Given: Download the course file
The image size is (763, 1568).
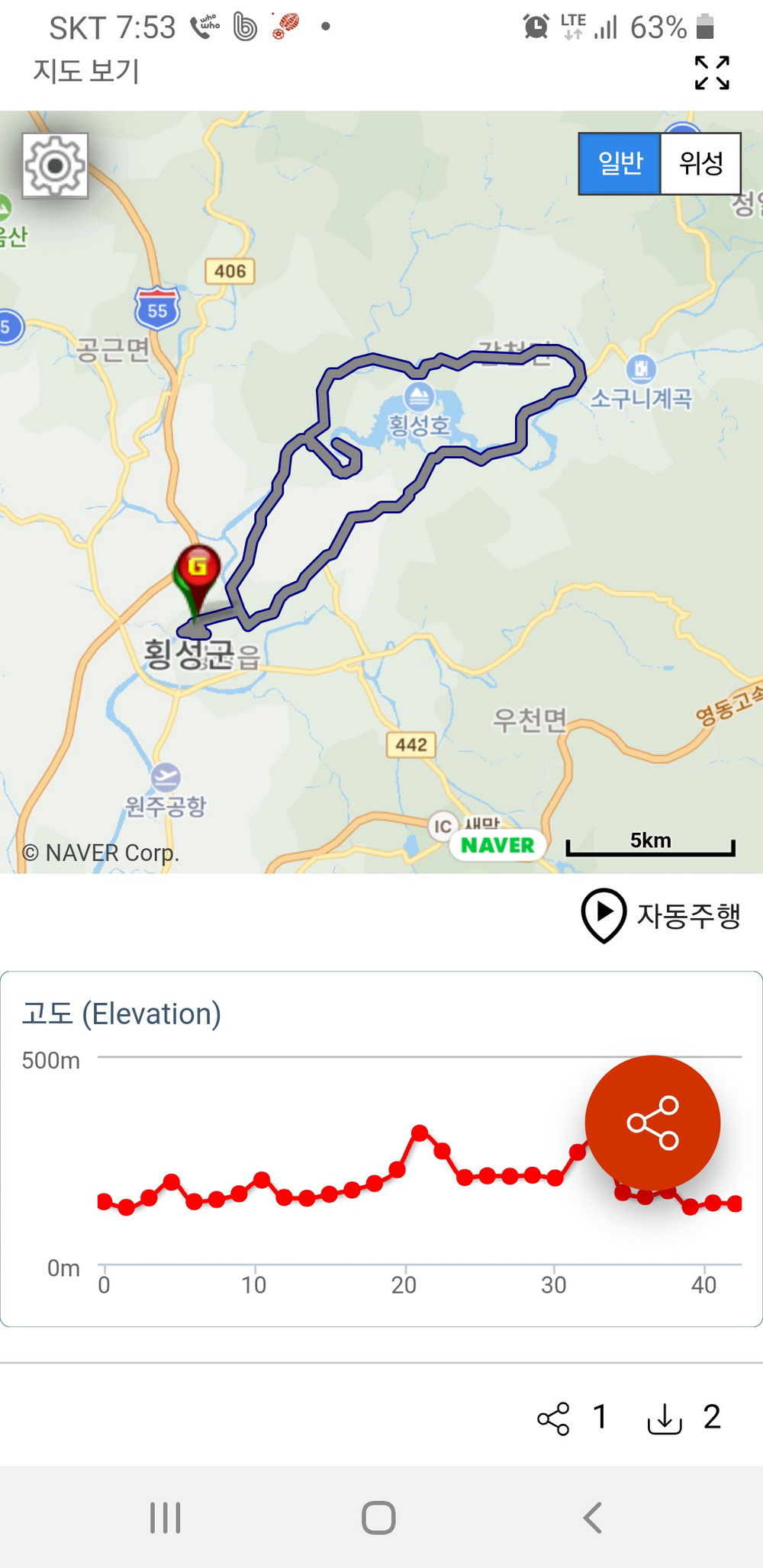Looking at the screenshot, I should coord(665,1419).
